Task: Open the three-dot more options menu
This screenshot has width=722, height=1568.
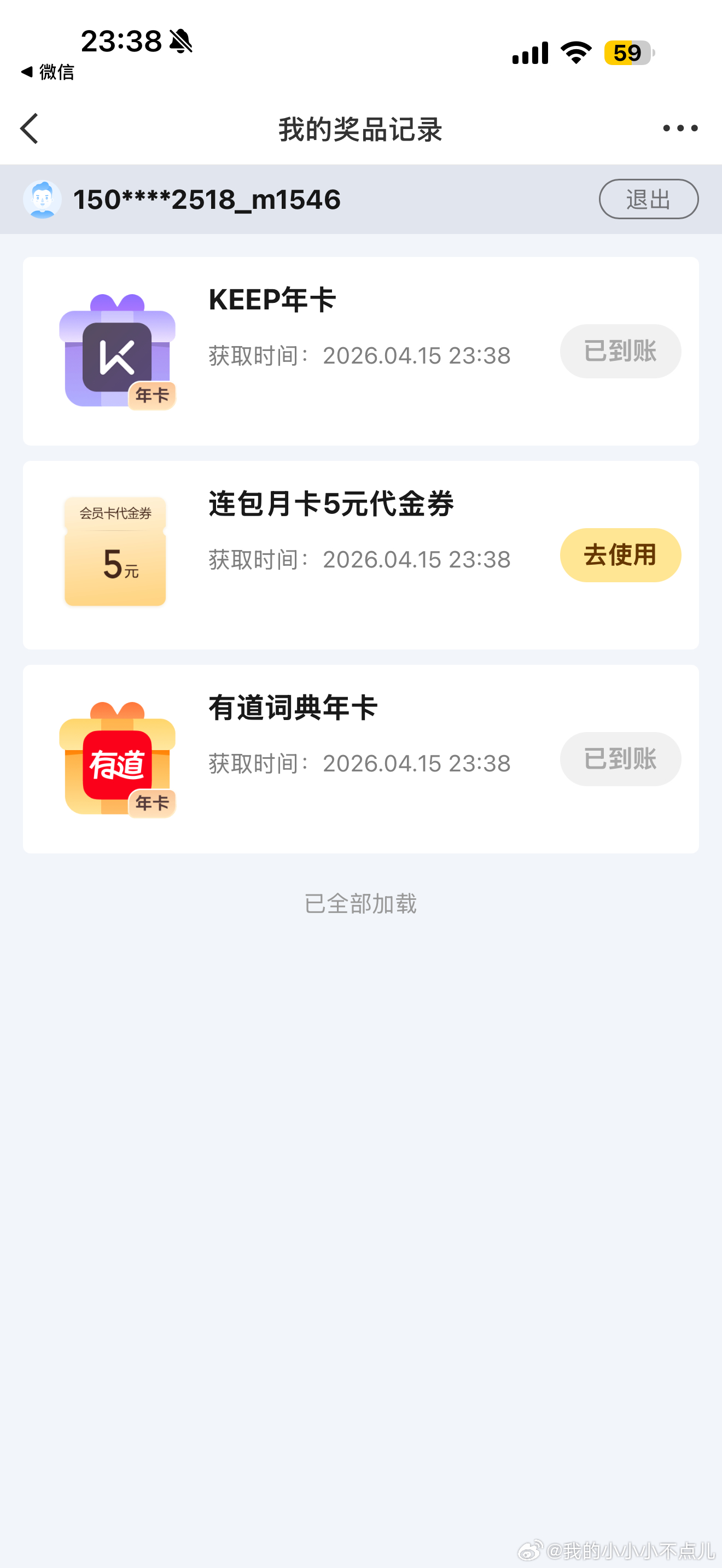Action: pos(680,128)
